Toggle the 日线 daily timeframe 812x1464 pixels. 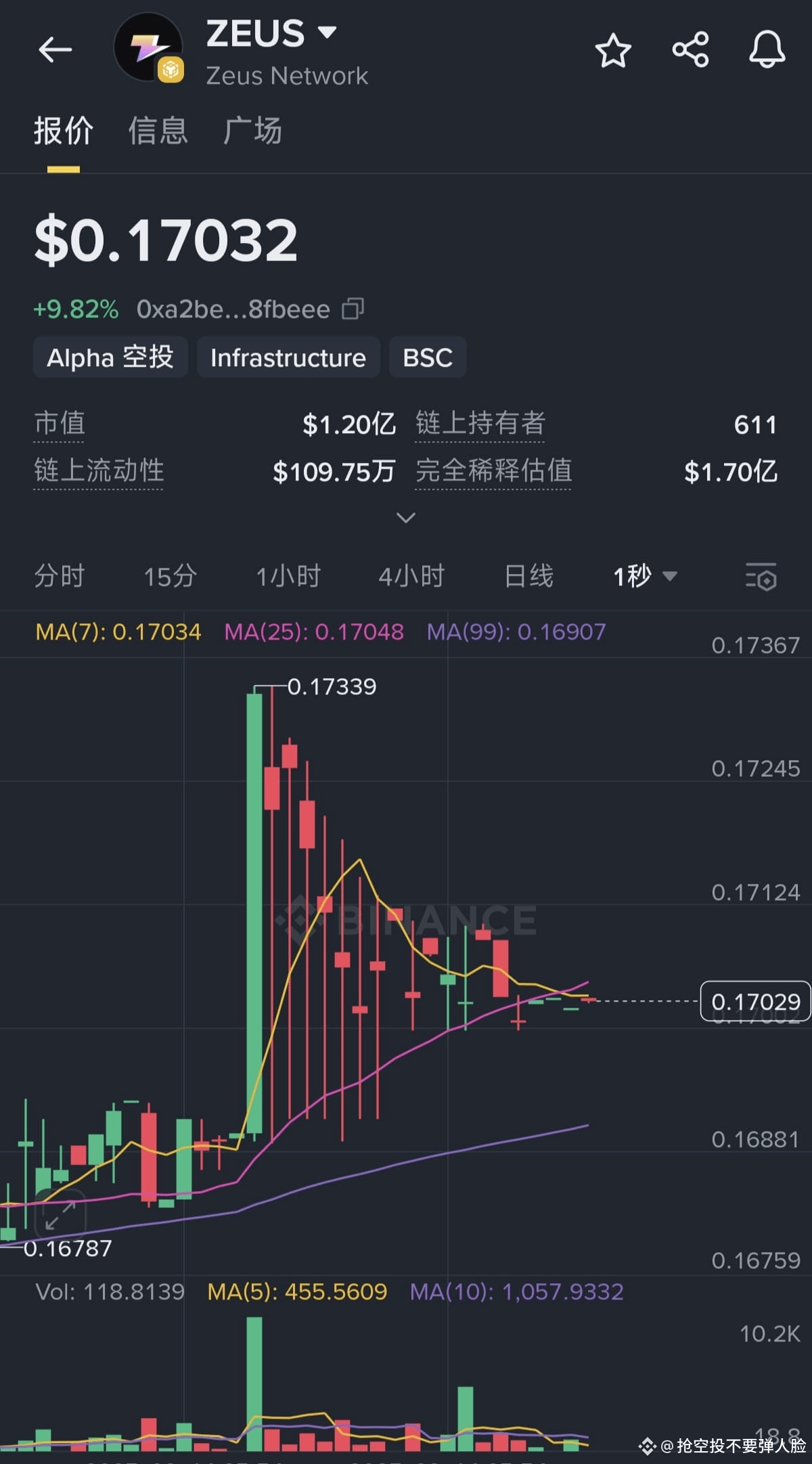(528, 577)
